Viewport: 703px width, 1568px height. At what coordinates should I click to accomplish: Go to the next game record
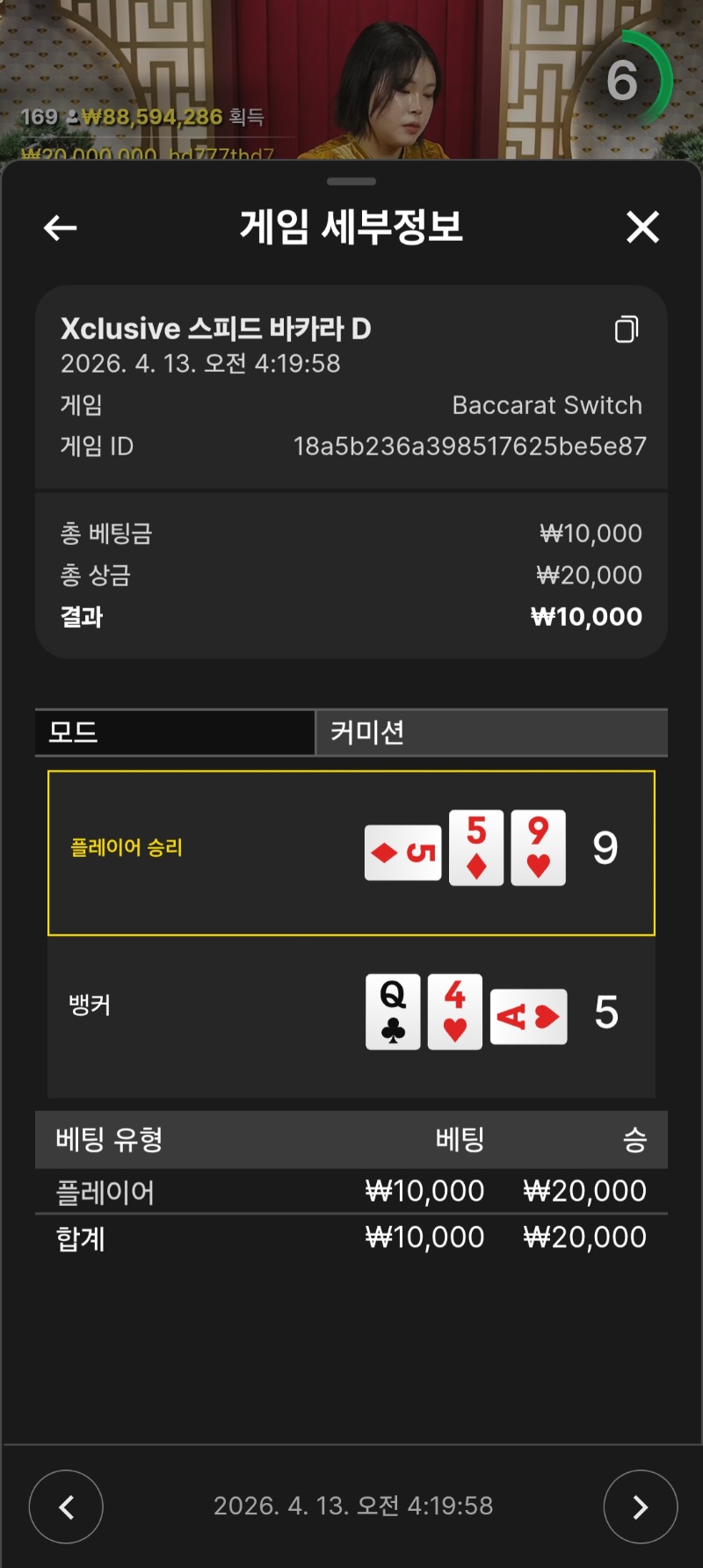(x=640, y=1506)
